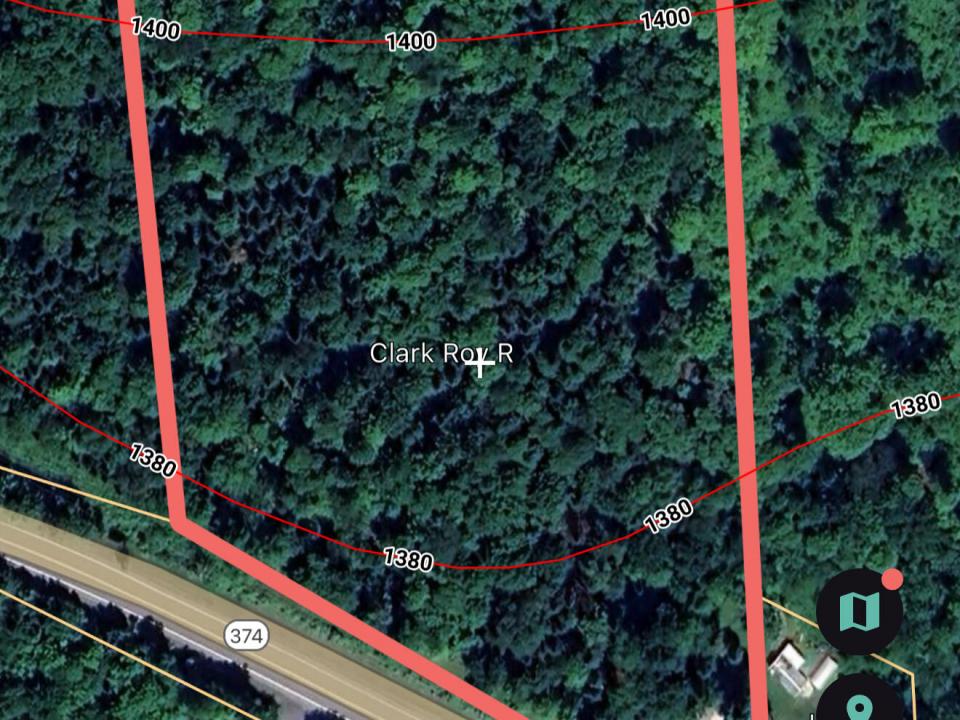Tap the location pin marker button

coord(859,702)
